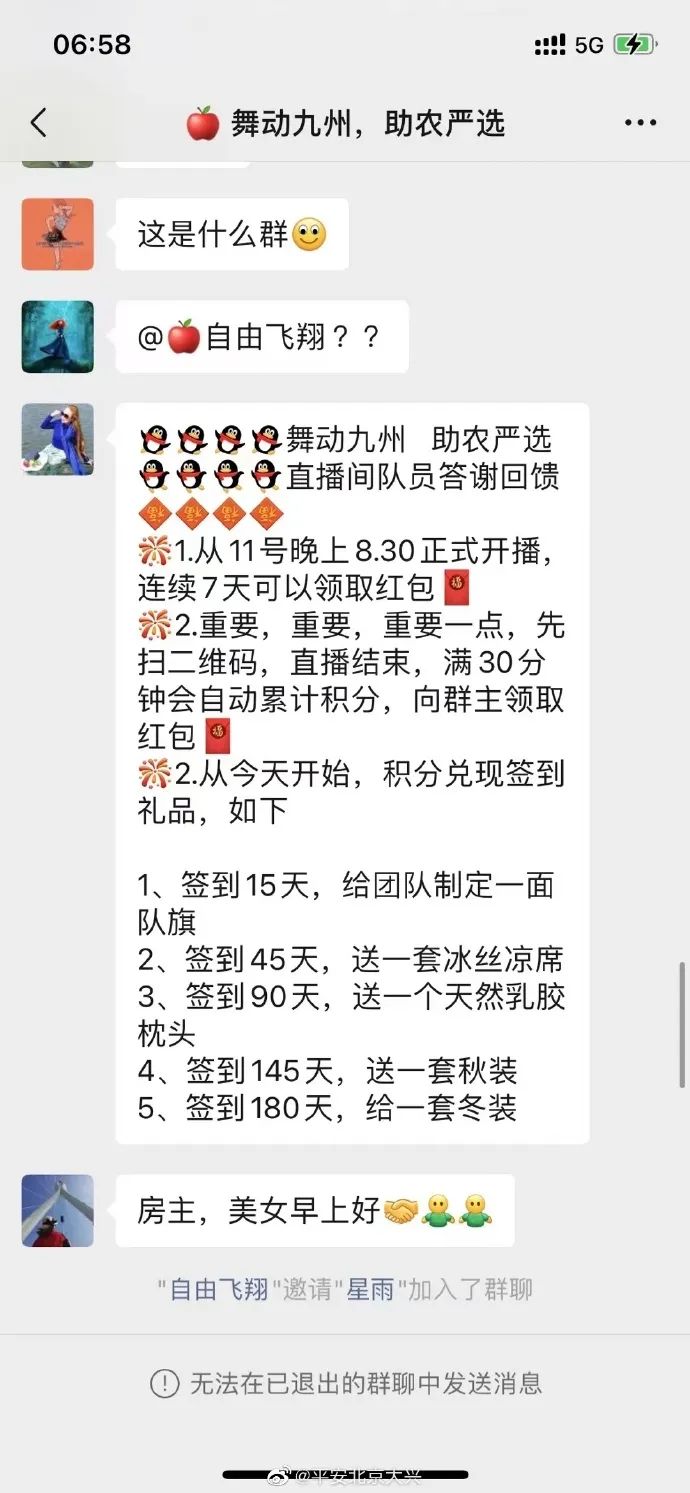
Task: View profile of sender mentioning @自由飞翔
Action: [58, 337]
